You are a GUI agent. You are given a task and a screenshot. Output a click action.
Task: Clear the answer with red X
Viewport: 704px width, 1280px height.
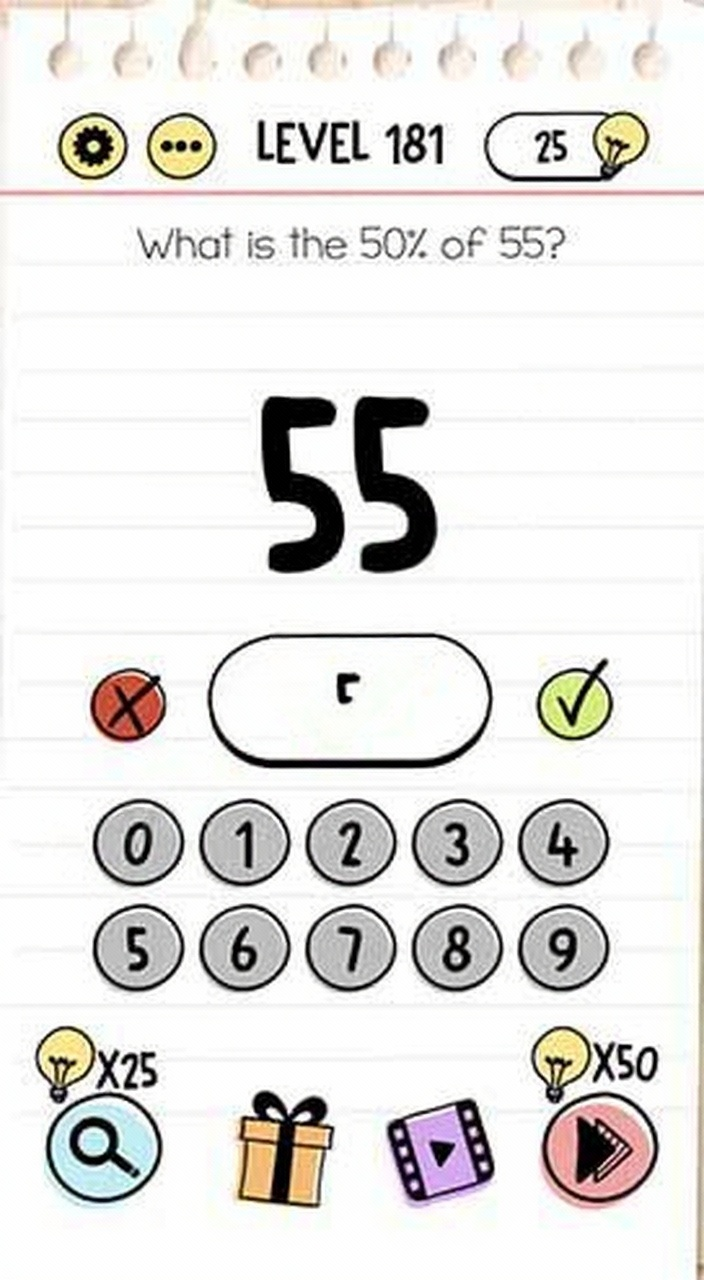(128, 704)
